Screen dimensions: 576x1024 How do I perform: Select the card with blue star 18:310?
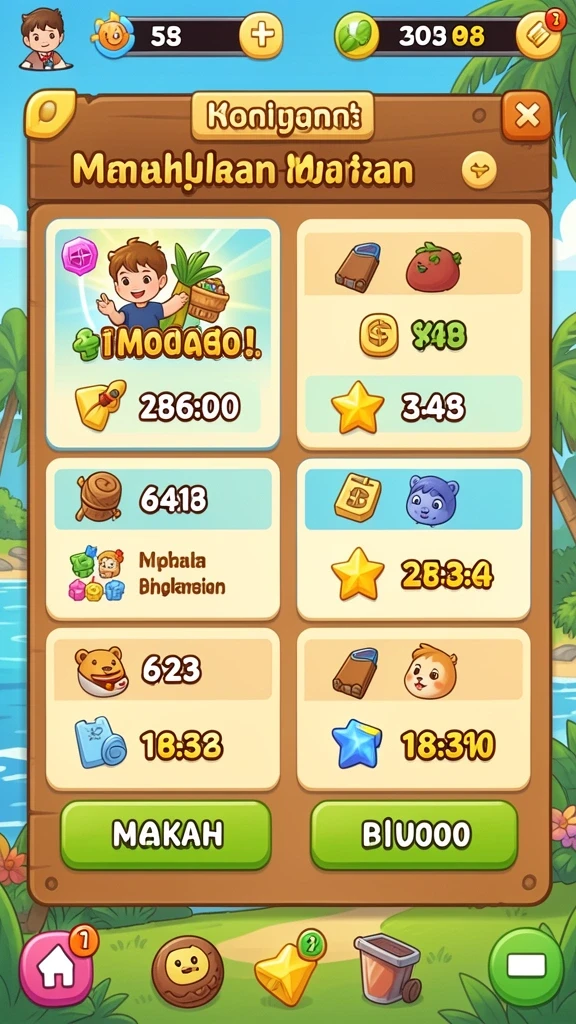pyautogui.click(x=413, y=709)
